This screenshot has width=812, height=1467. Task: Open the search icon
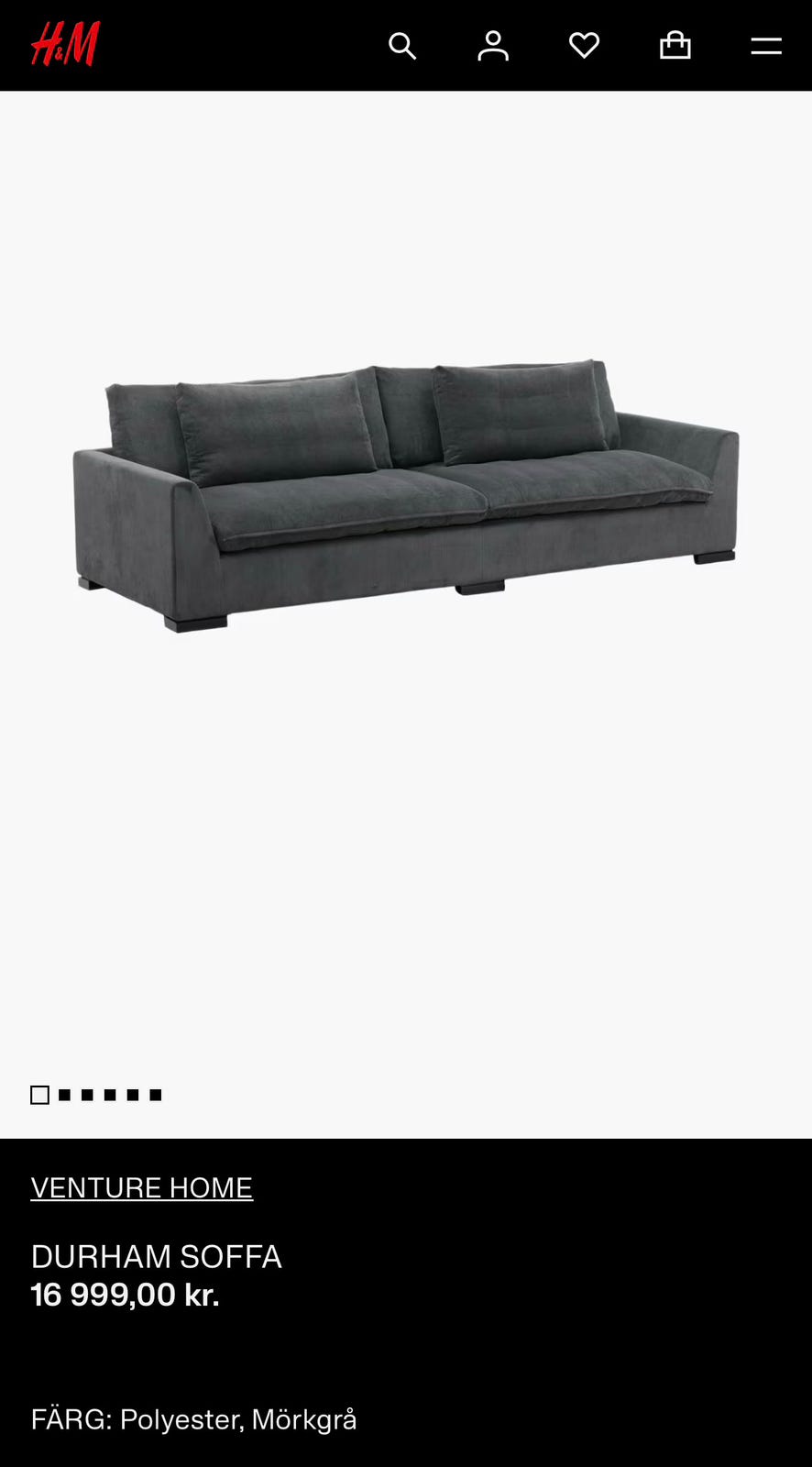pos(402,46)
